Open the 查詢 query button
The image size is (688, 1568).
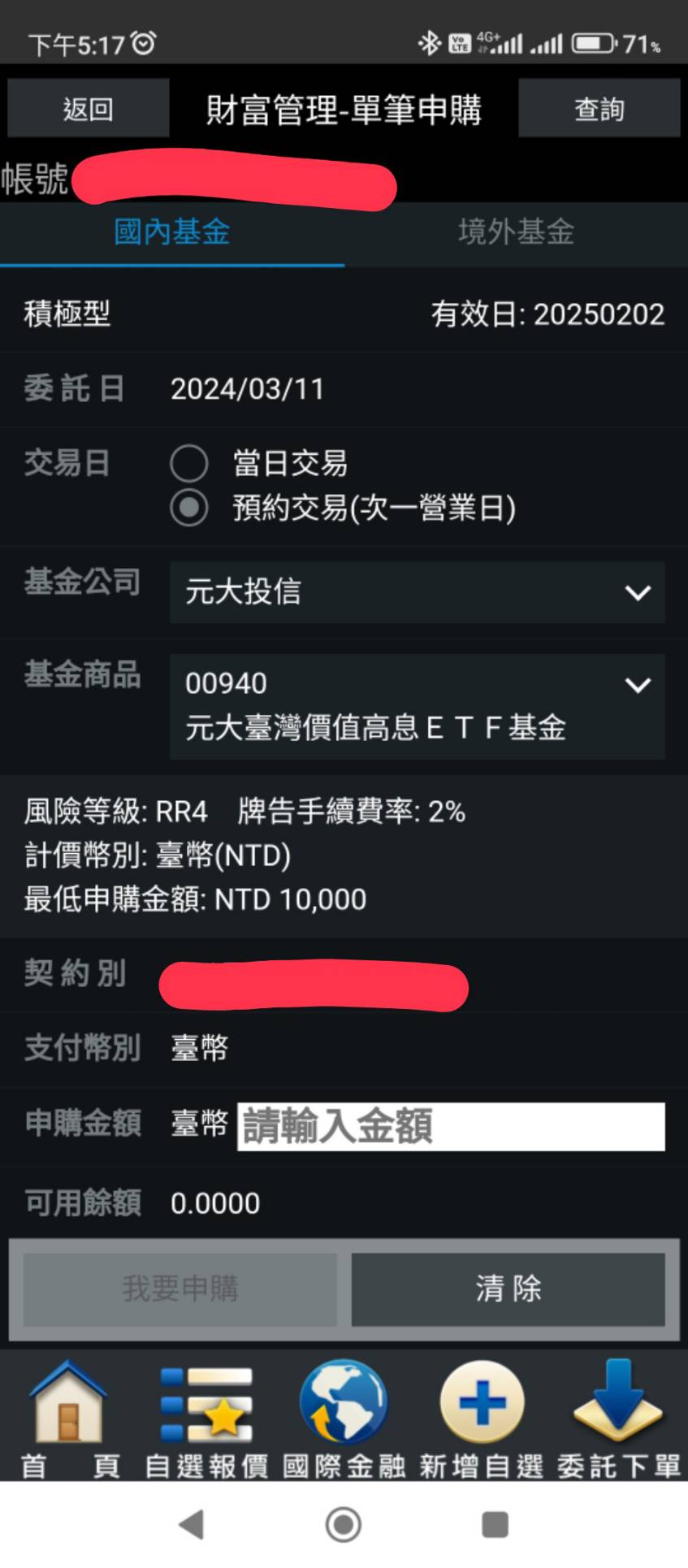coord(599,108)
